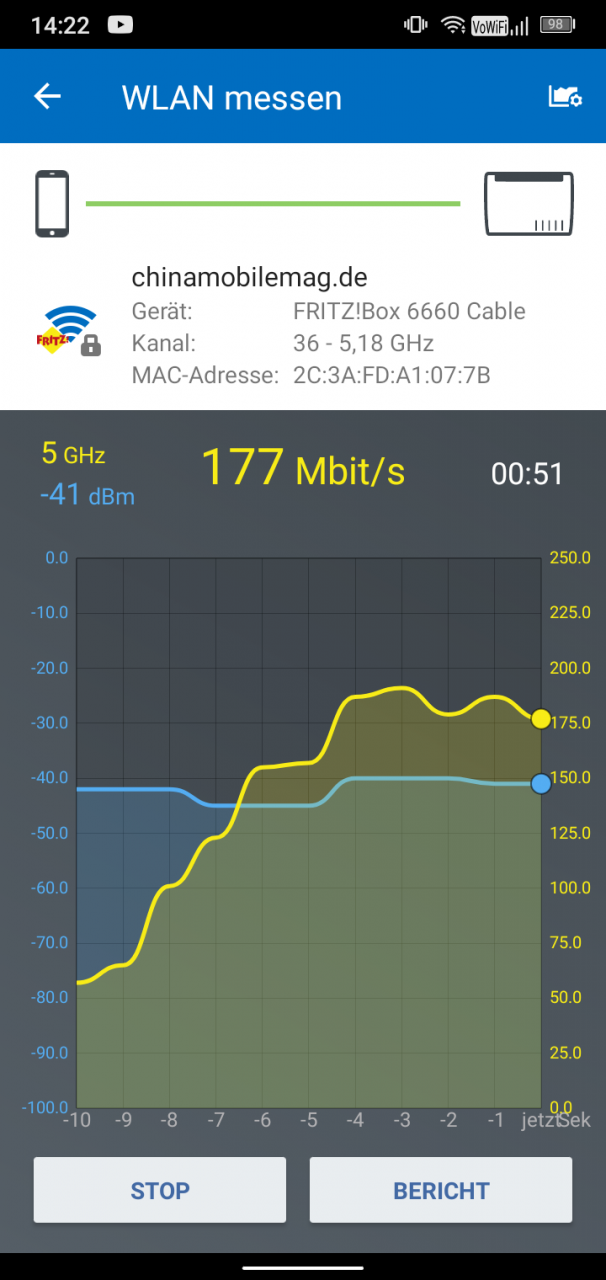Stop the WLAN measurement

pos(160,1190)
